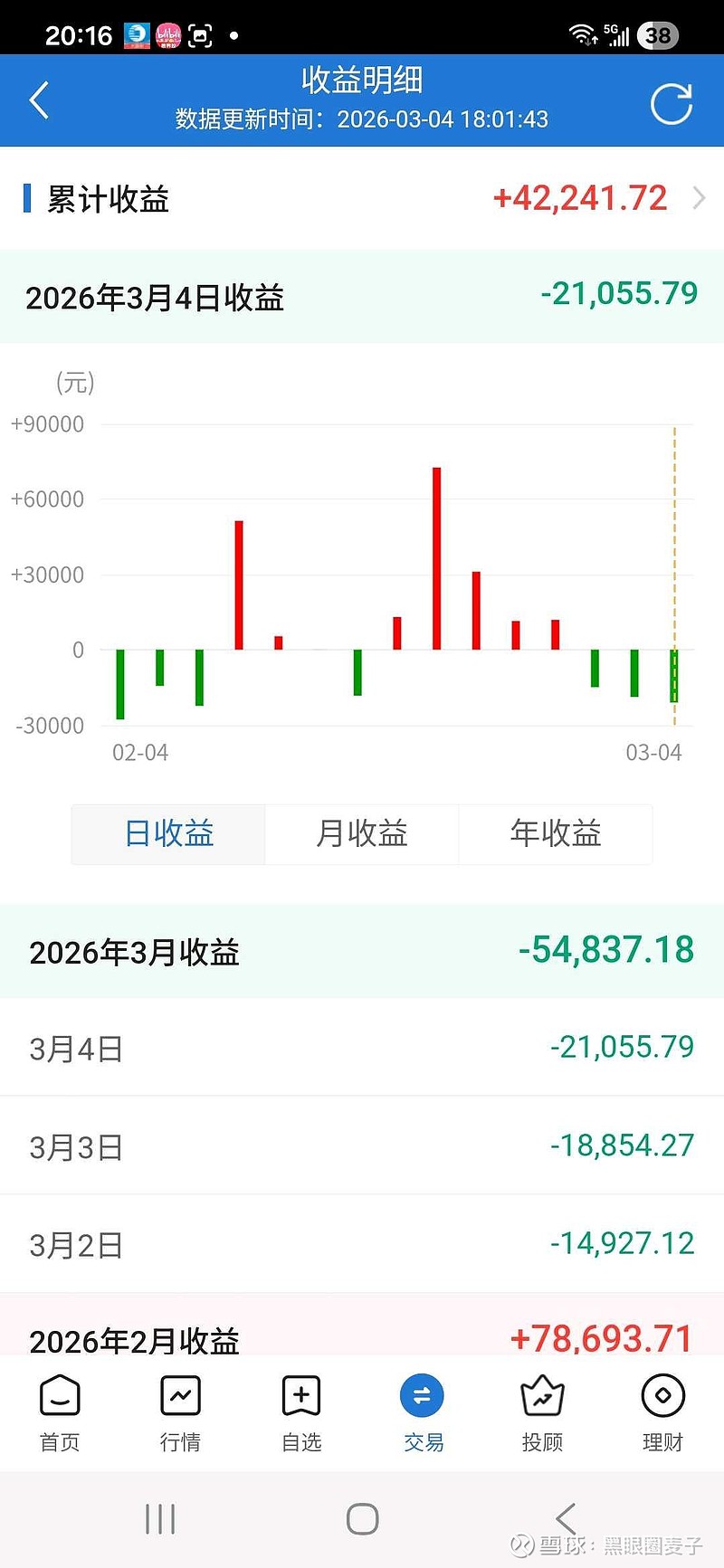Open the Home (首页) tab
The image size is (724, 1568).
[x=60, y=1412]
